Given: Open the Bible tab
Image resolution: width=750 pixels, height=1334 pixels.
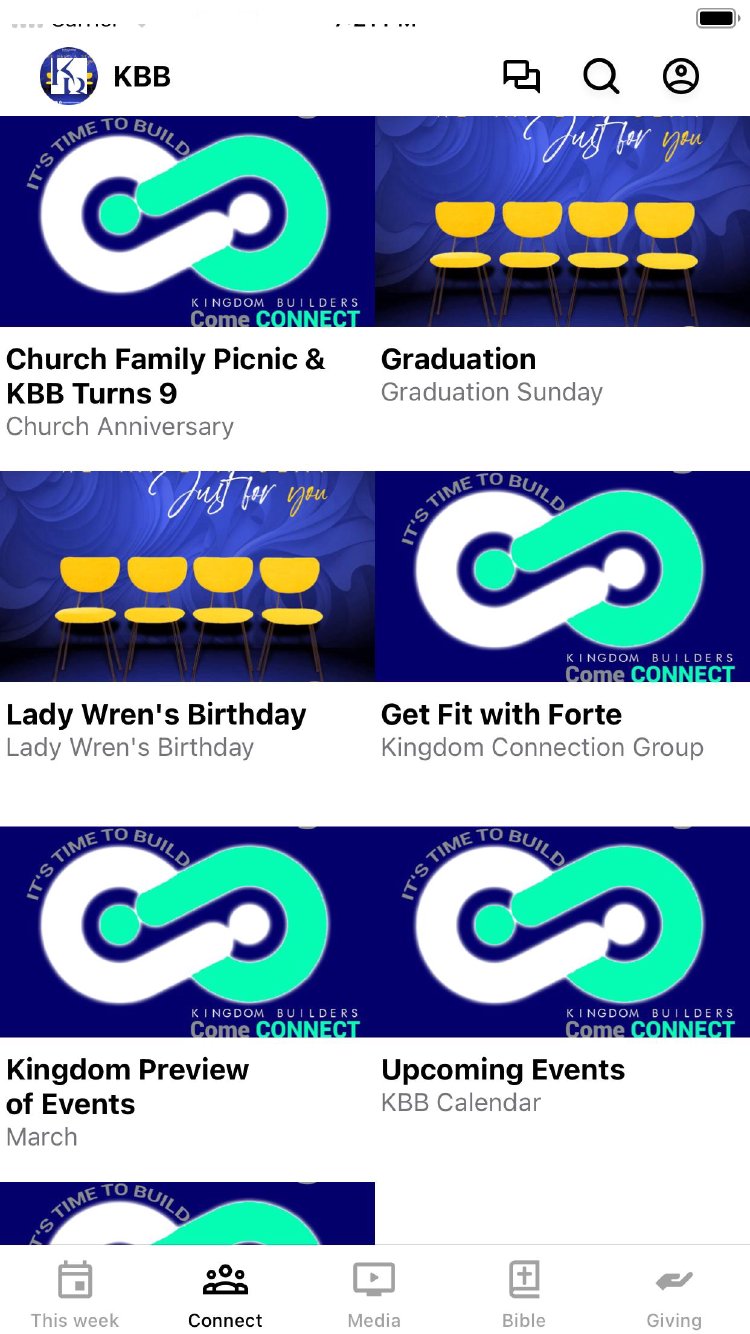Looking at the screenshot, I should 524,1295.
